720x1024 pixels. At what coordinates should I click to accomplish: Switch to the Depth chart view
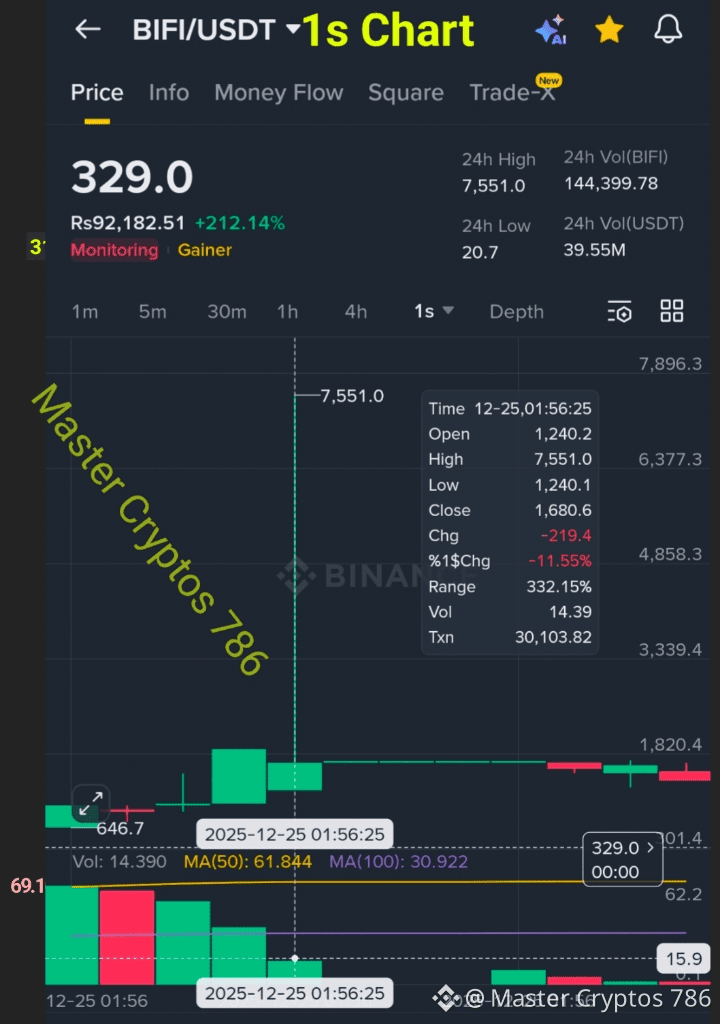[x=516, y=312]
